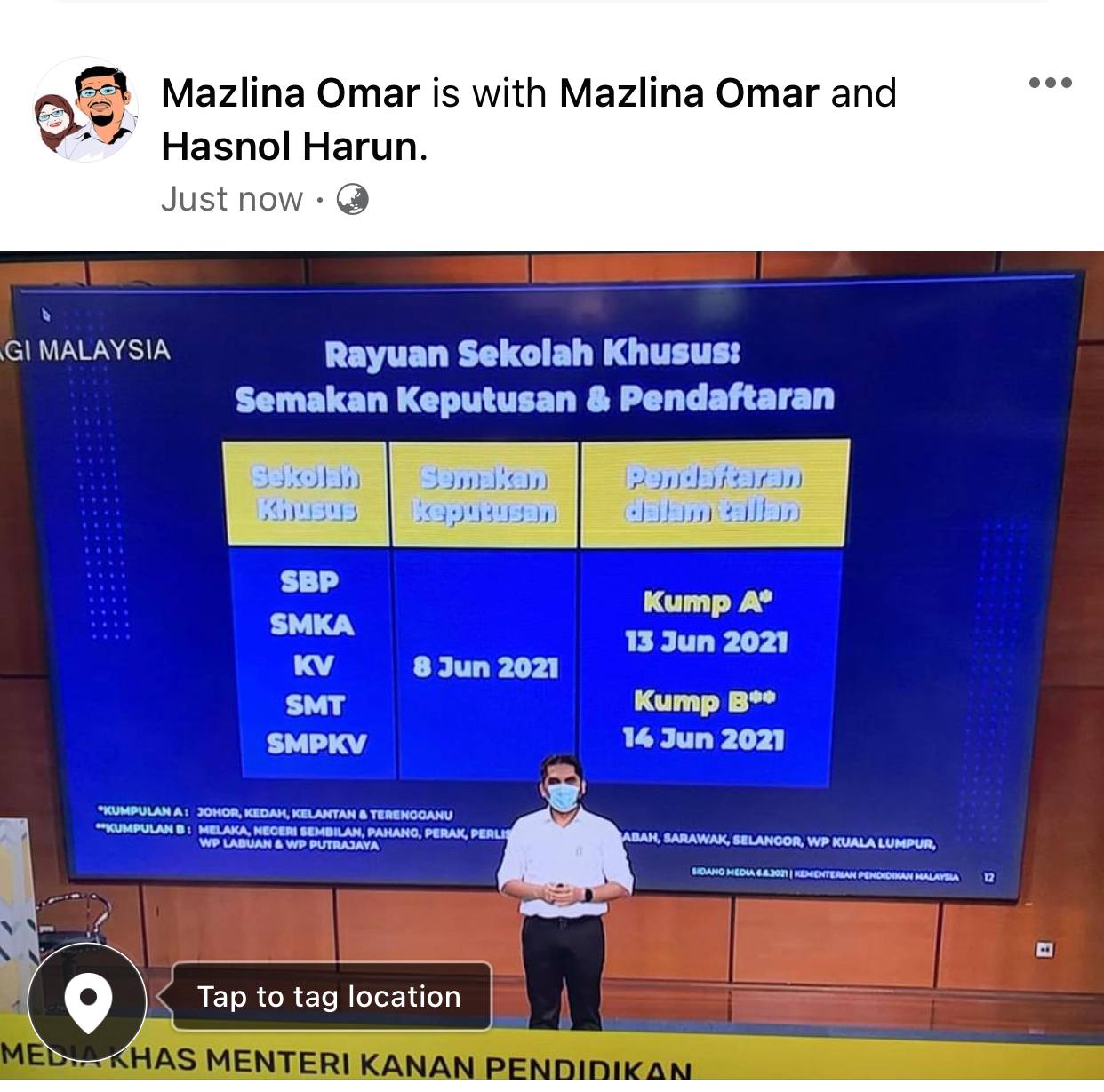Open the post's three-dot options menu
Screen dimensions: 1104x1092
(x=1050, y=83)
